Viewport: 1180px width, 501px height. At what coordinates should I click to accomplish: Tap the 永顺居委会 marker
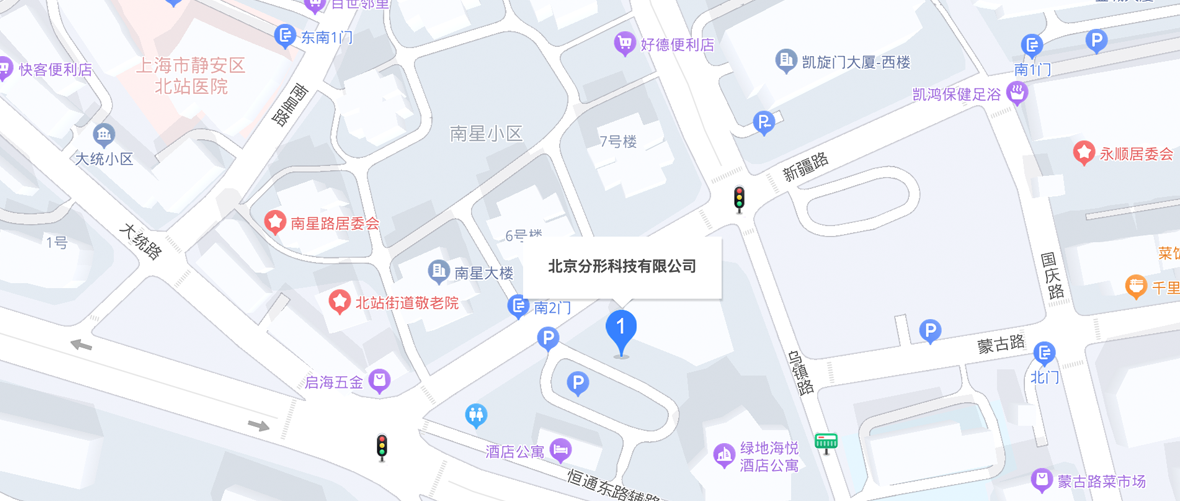point(1084,153)
